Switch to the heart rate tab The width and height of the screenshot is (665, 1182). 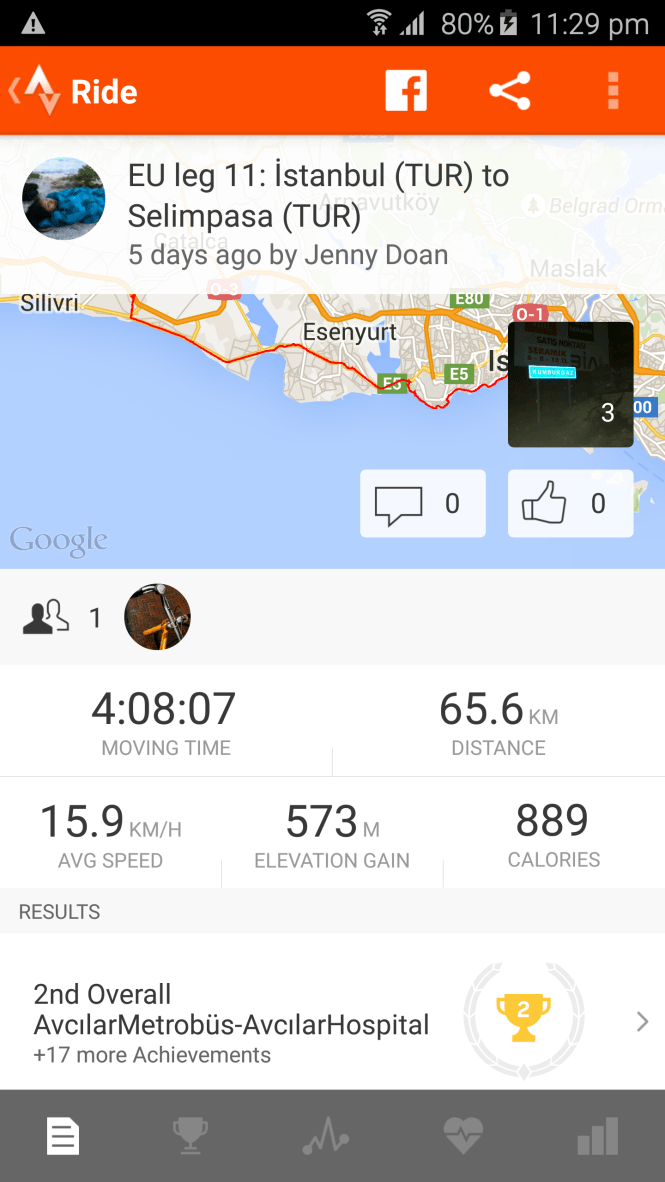click(463, 1136)
